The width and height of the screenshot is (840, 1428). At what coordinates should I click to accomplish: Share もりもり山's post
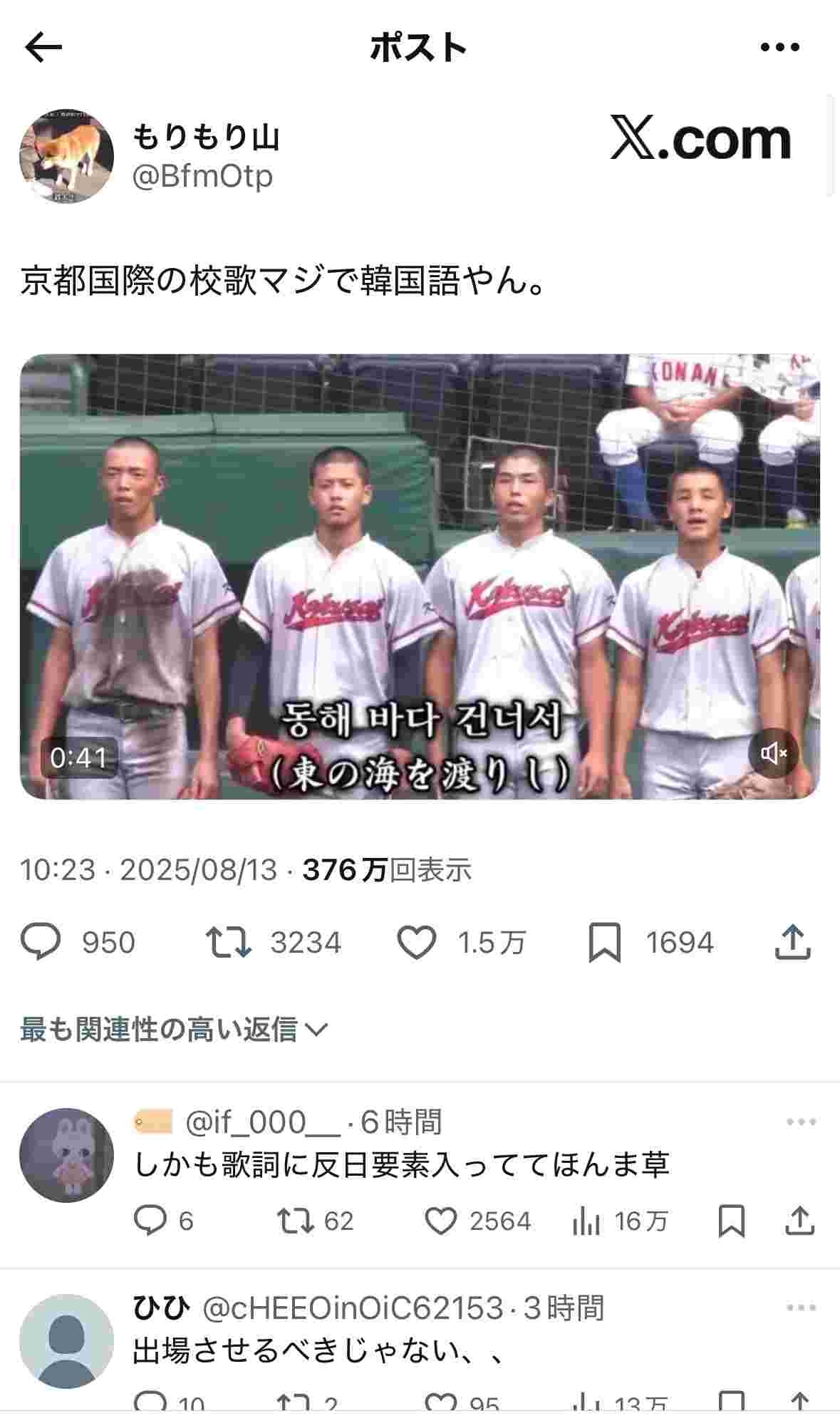point(792,942)
